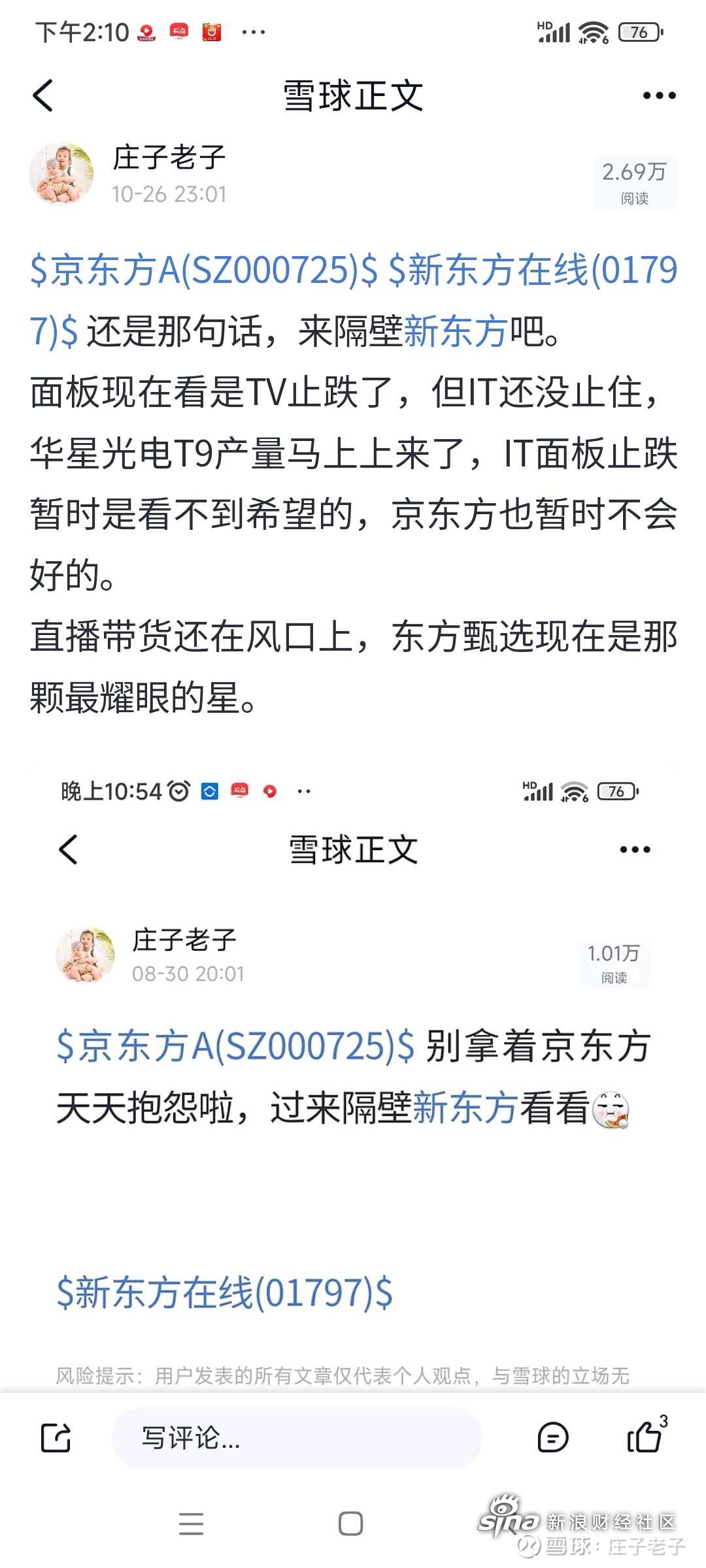
Task: Share this post via the share icon
Action: (x=56, y=1438)
